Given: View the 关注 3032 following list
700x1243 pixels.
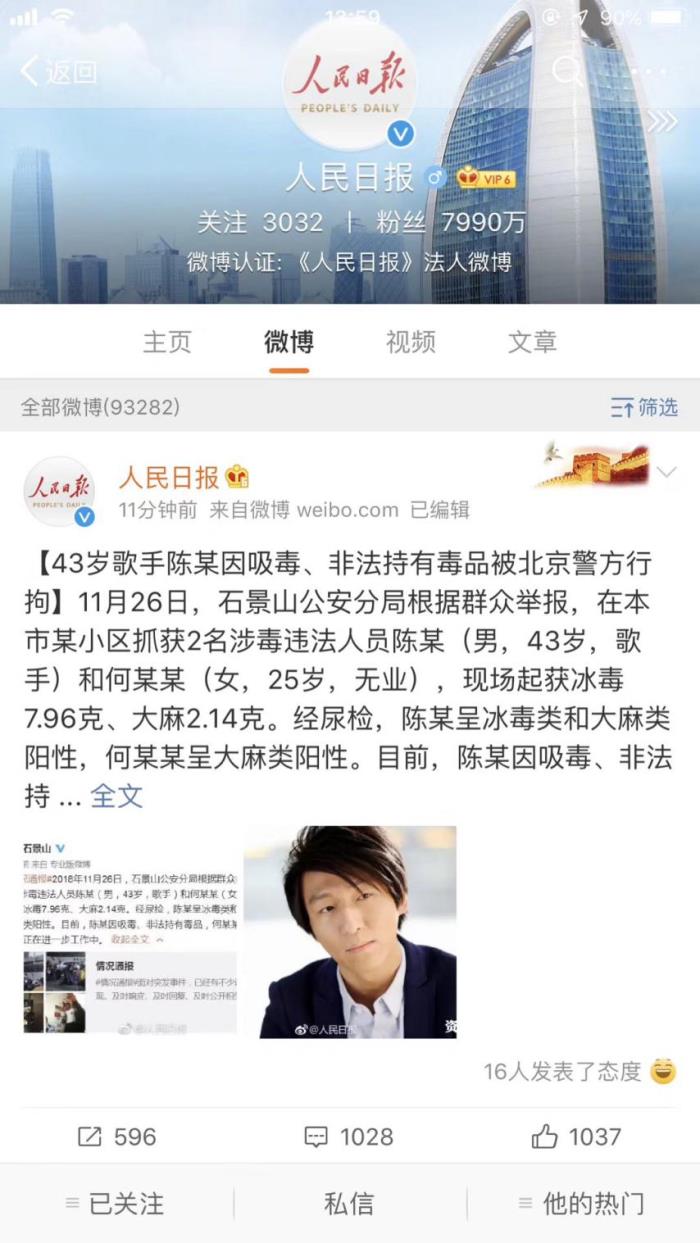Looking at the screenshot, I should coord(260,222).
